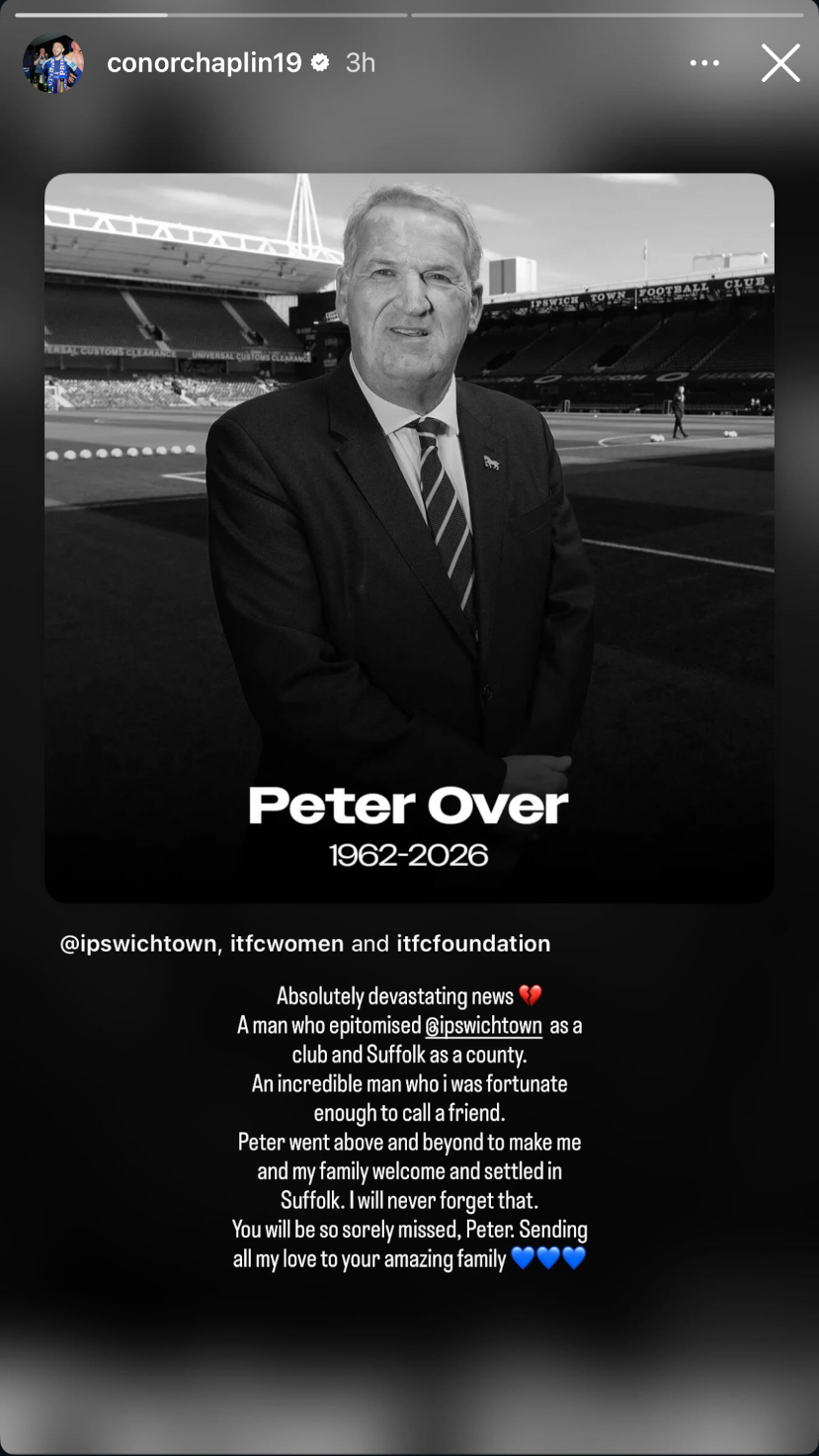The height and width of the screenshot is (1456, 819).
Task: Close the story viewer
Action: click(x=779, y=63)
